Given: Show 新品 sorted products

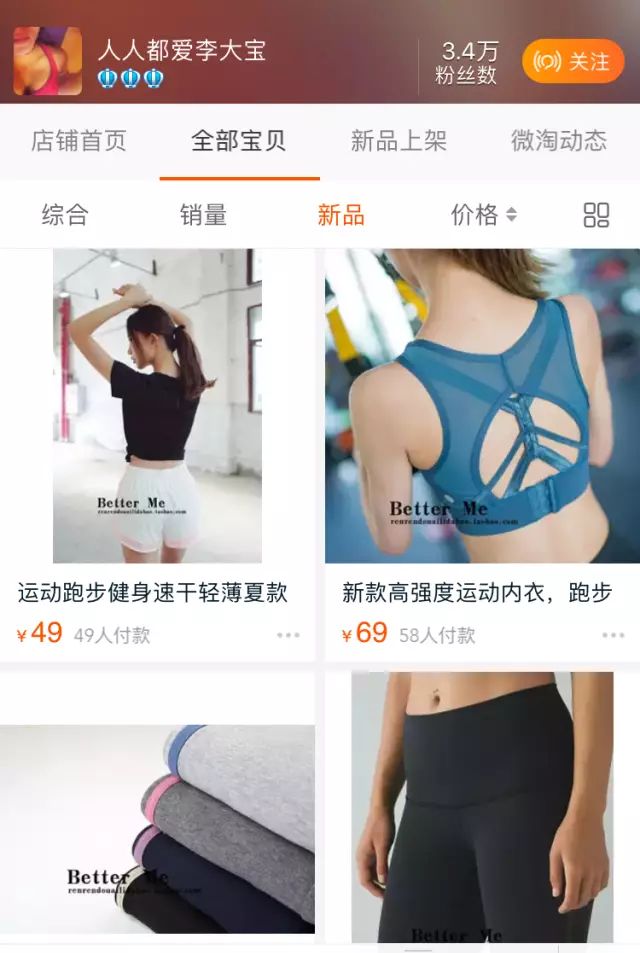Looking at the screenshot, I should click(x=341, y=215).
